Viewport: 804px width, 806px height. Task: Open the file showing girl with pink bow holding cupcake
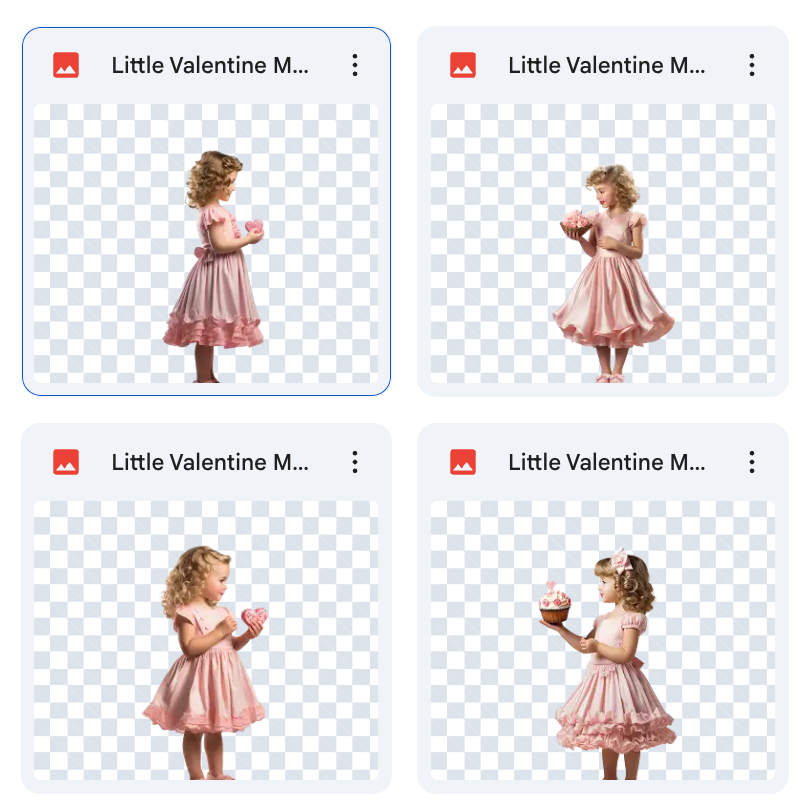(602, 640)
